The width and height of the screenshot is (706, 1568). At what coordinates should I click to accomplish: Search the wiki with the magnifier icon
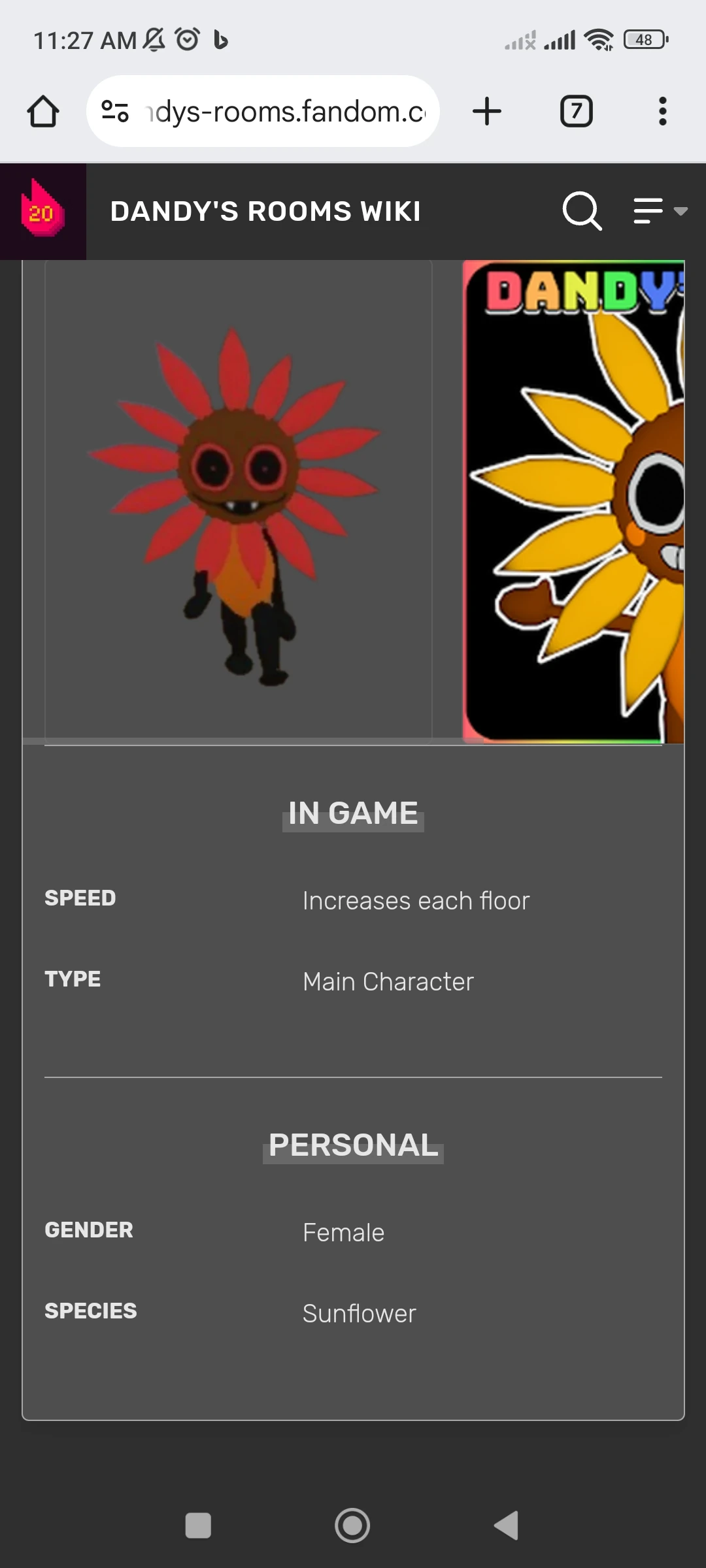pyautogui.click(x=581, y=211)
